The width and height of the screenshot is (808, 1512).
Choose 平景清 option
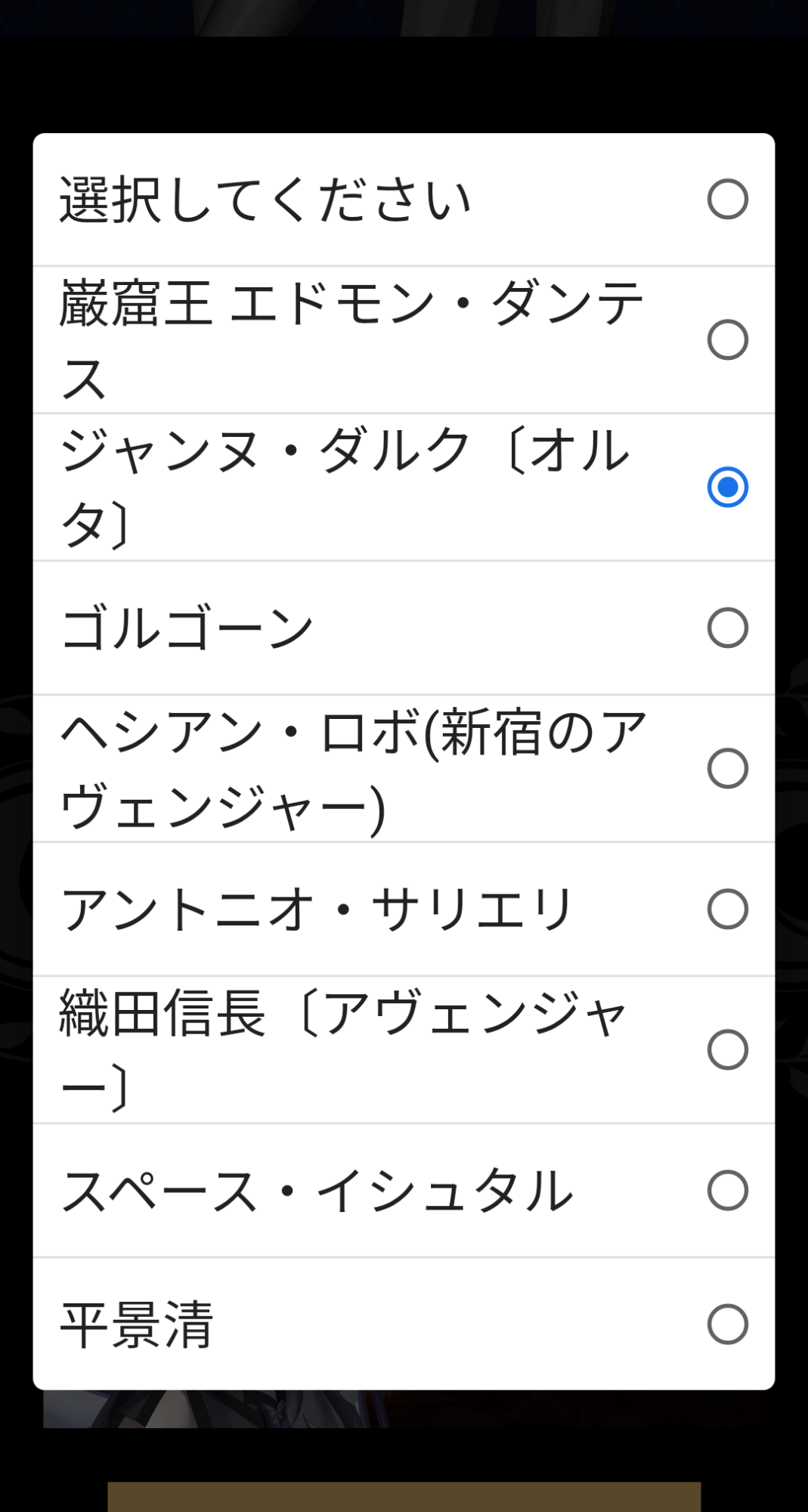point(404,1324)
